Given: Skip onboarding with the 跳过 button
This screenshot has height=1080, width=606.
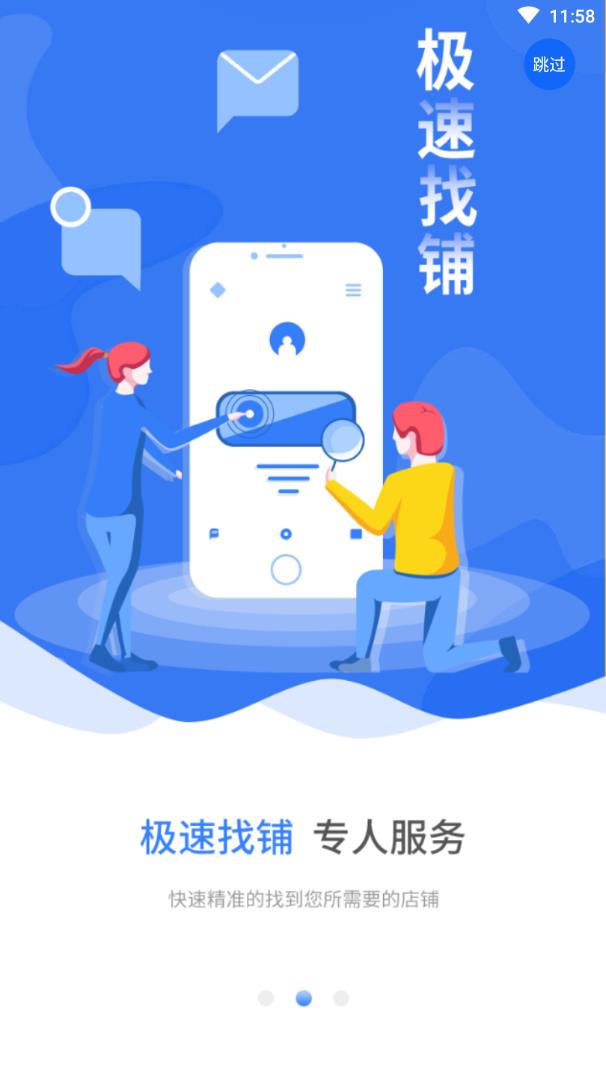Looking at the screenshot, I should click(549, 65).
